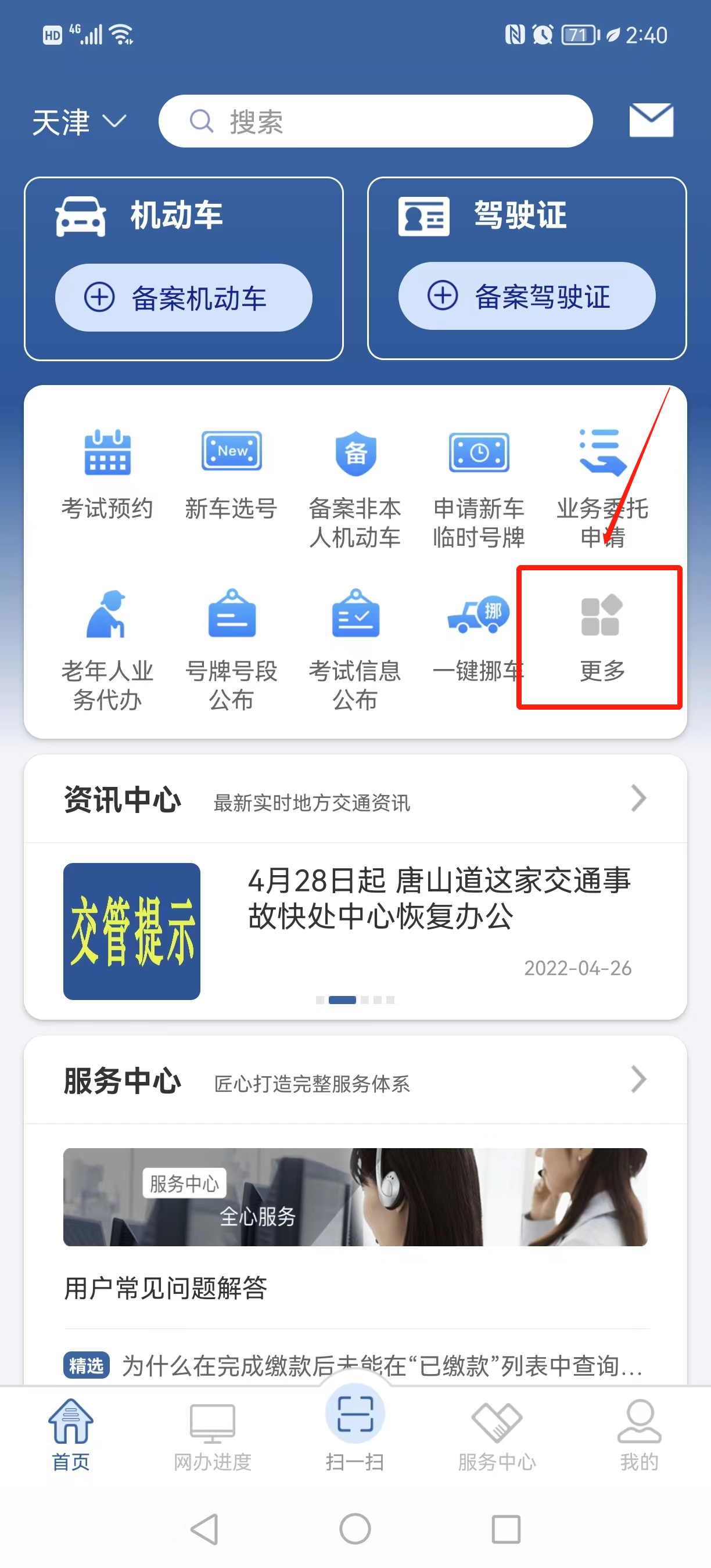Tap the 搜索 search box
This screenshot has width=711, height=1568.
coord(375,121)
